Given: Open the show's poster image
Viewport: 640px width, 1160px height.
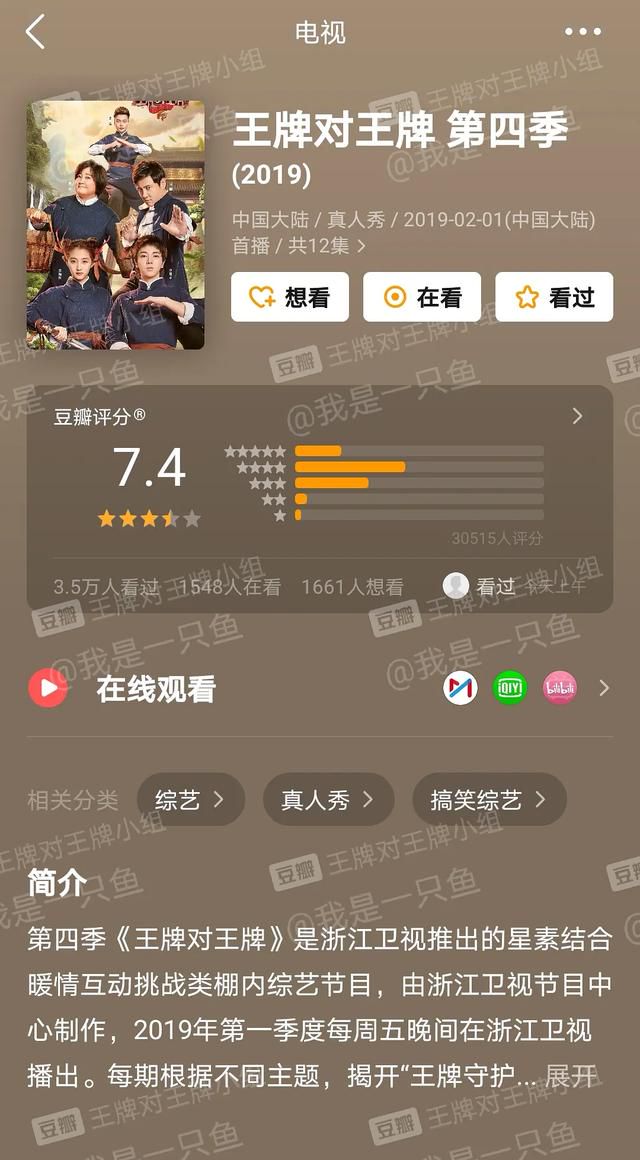Looking at the screenshot, I should point(115,225).
